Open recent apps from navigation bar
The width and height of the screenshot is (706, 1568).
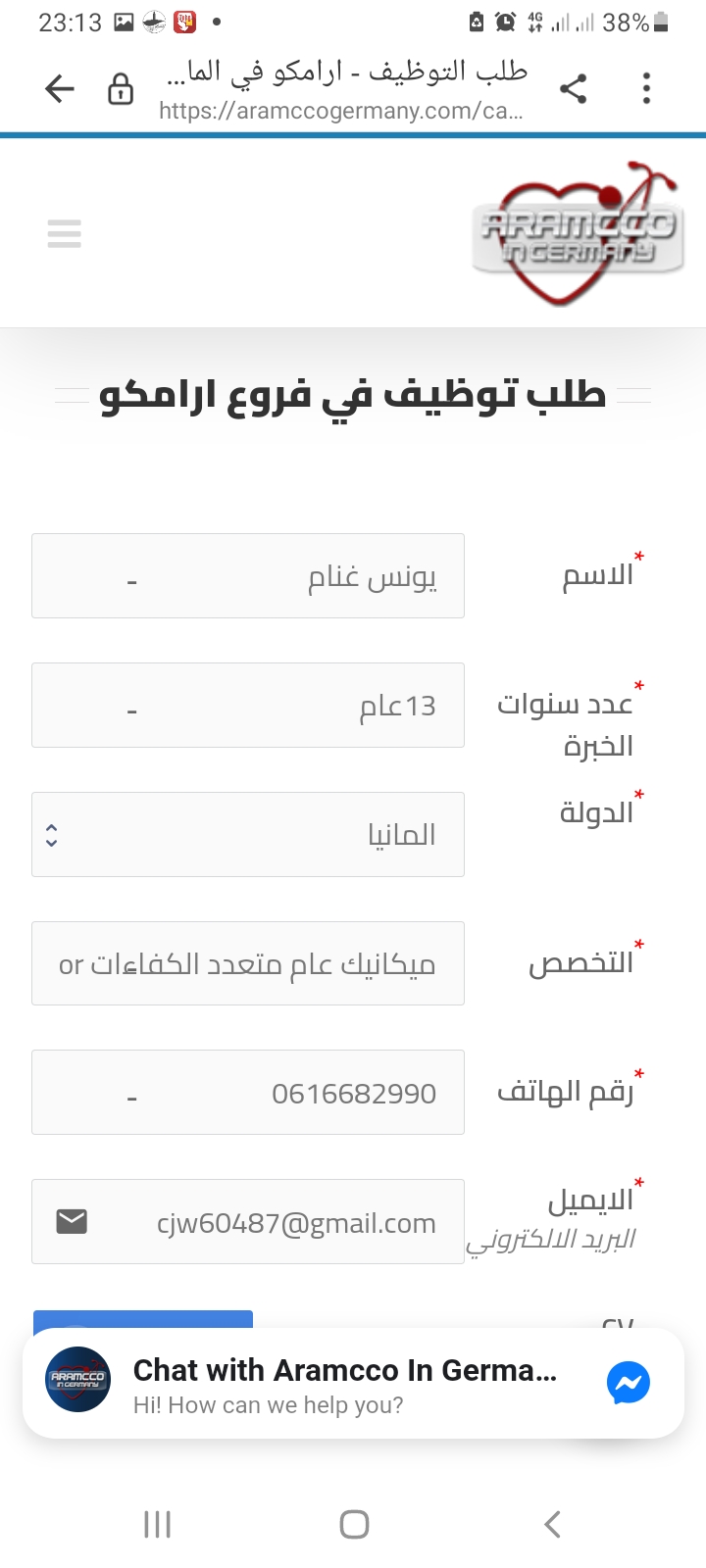coord(157,1524)
